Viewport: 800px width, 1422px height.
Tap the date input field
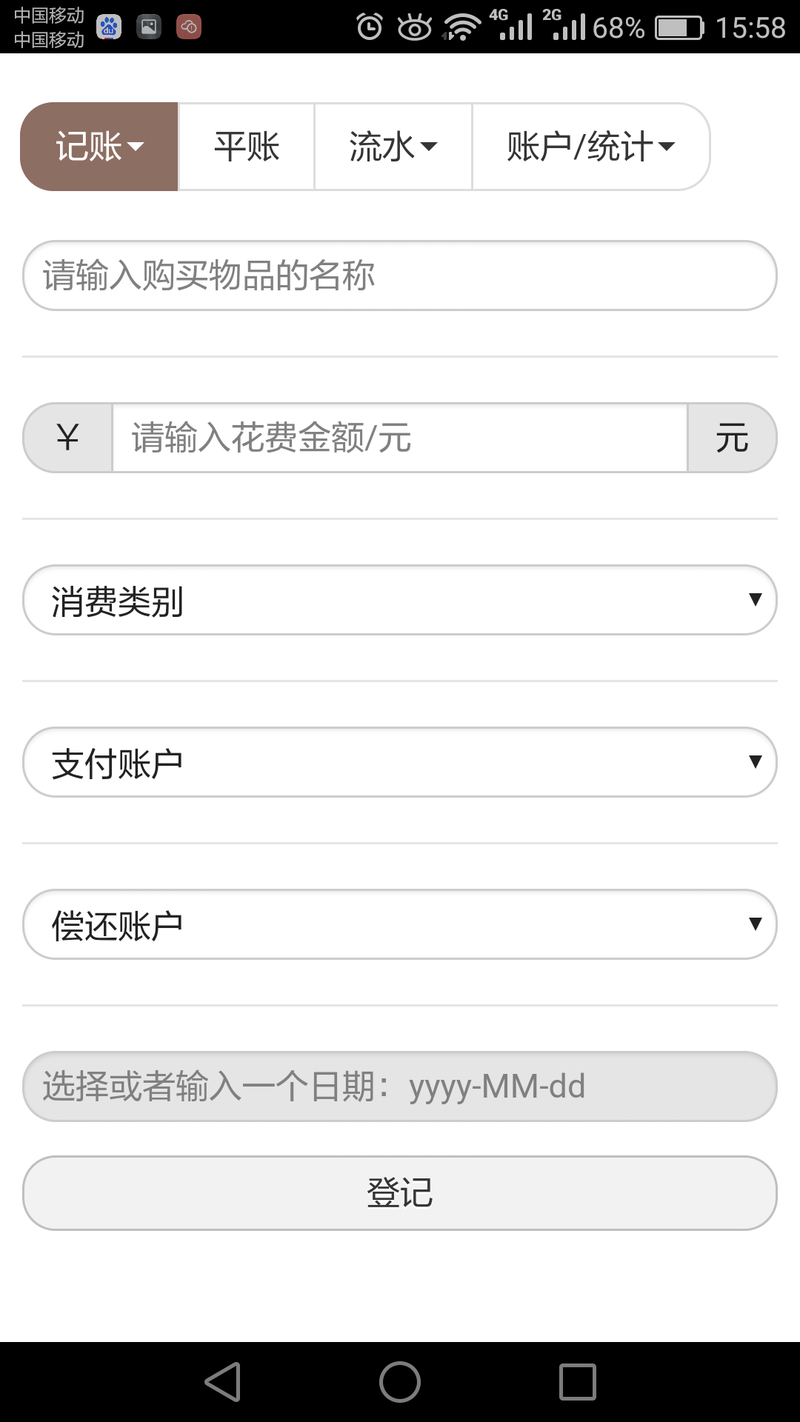(400, 1086)
